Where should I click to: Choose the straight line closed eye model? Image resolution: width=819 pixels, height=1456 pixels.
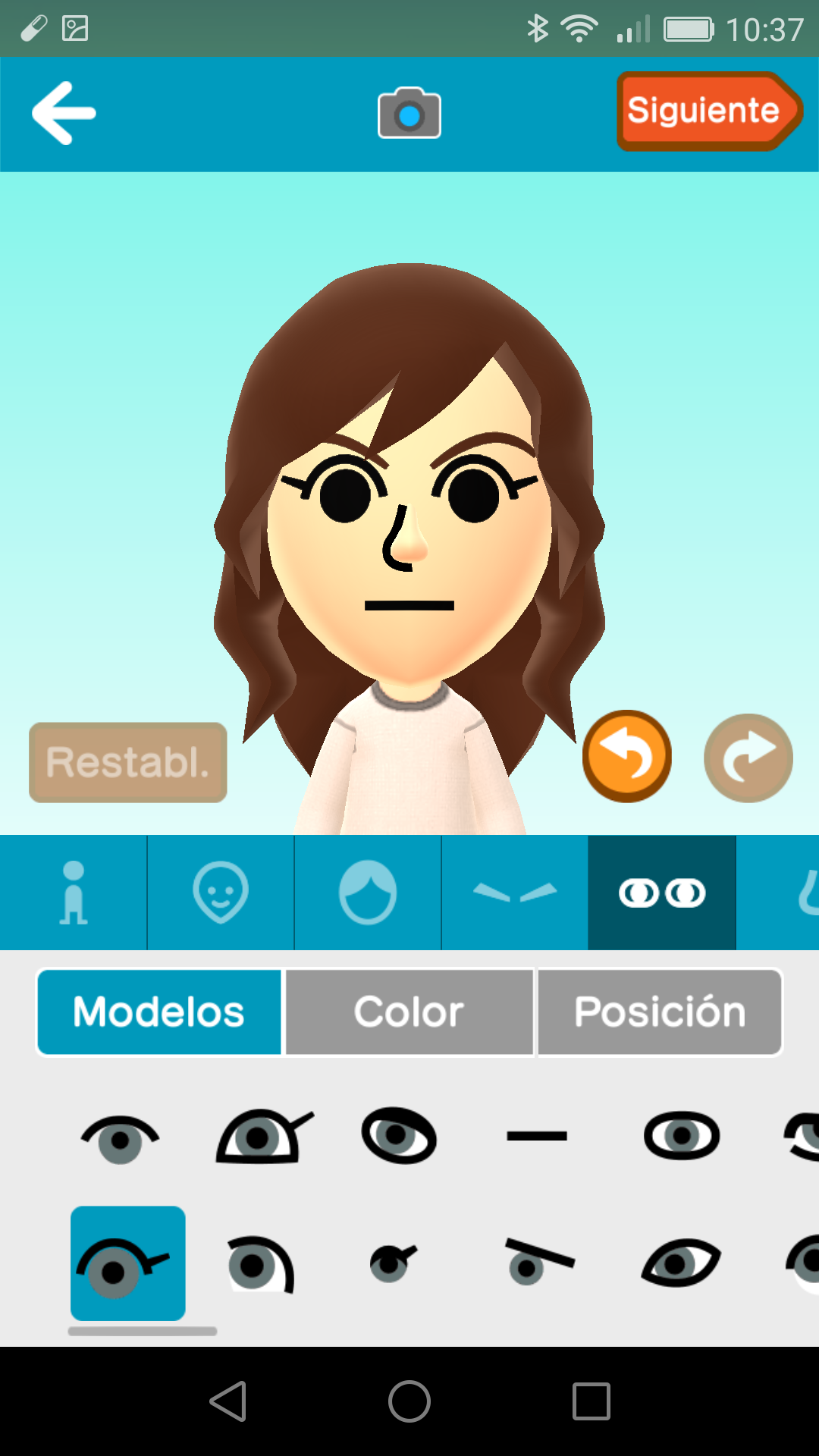537,1136
